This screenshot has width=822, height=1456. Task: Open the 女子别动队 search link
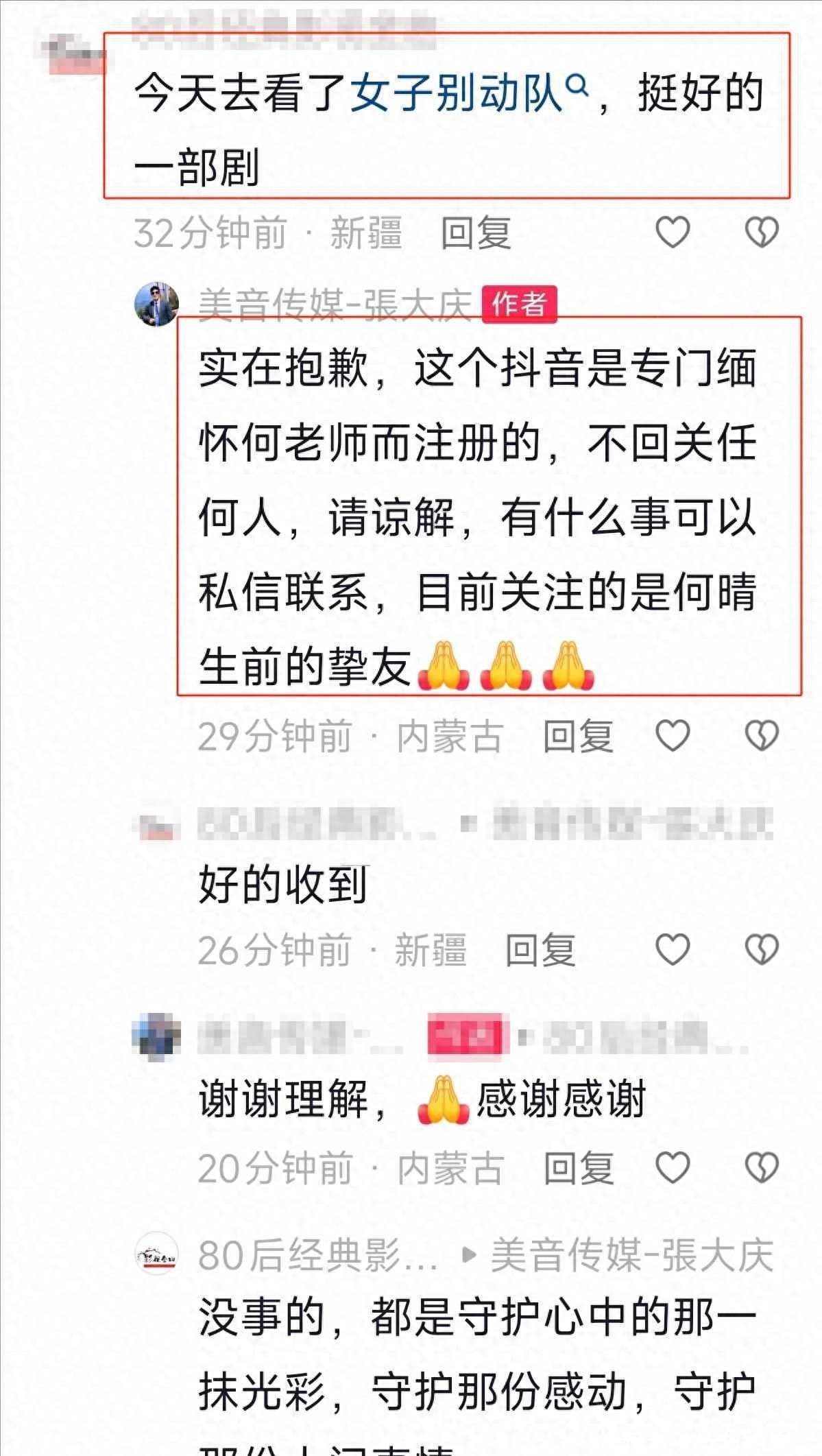pos(470,93)
